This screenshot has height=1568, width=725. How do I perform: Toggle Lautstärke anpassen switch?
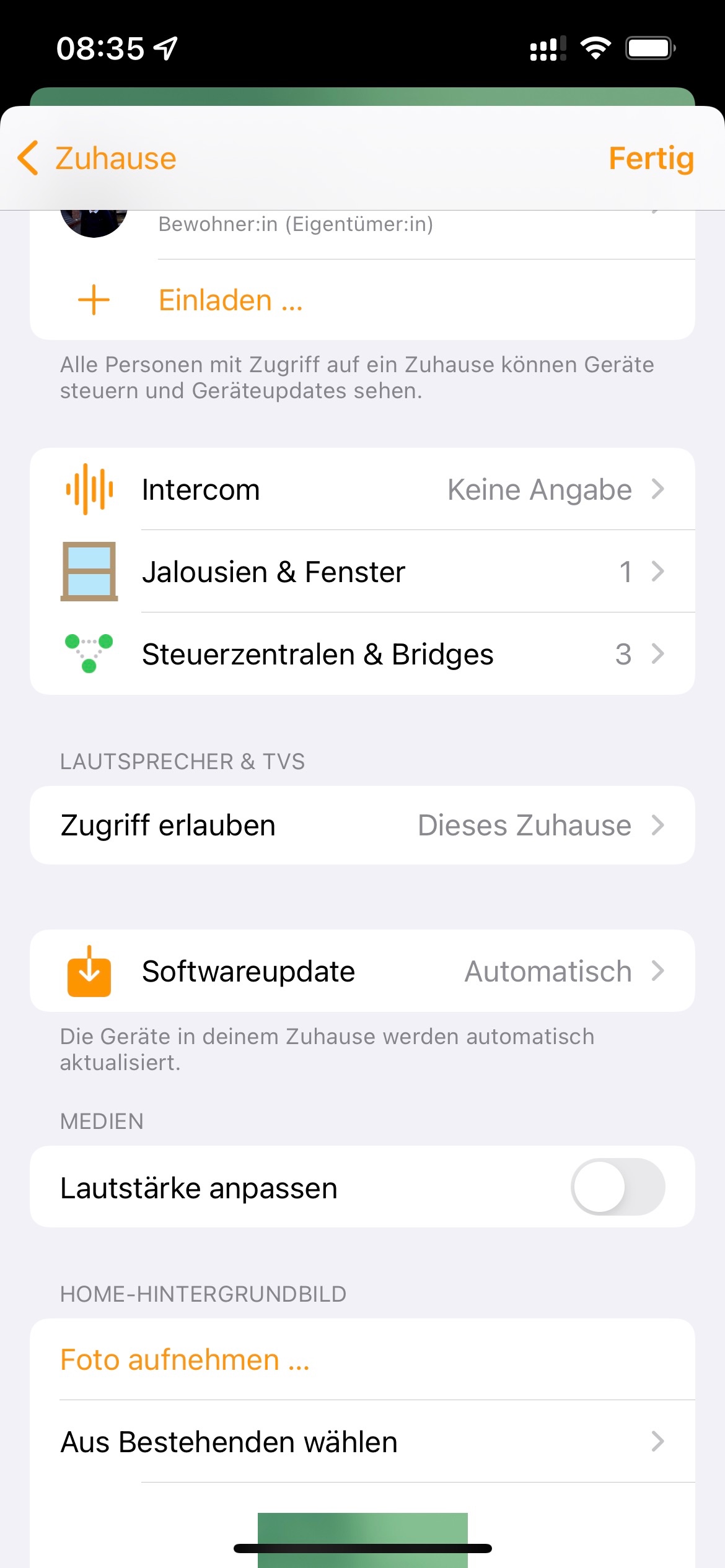pos(617,1187)
